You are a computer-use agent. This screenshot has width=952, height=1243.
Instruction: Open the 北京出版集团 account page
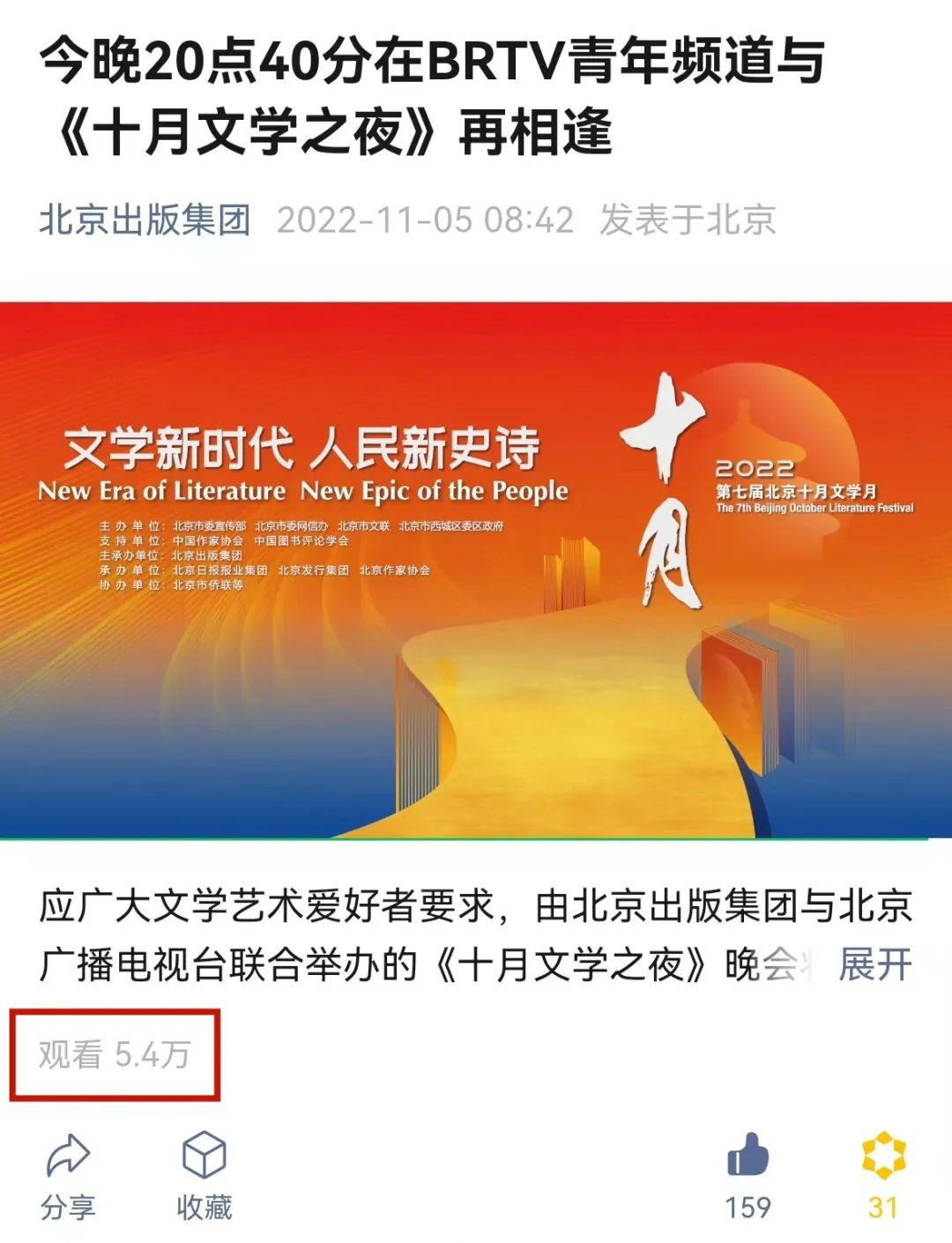145,220
